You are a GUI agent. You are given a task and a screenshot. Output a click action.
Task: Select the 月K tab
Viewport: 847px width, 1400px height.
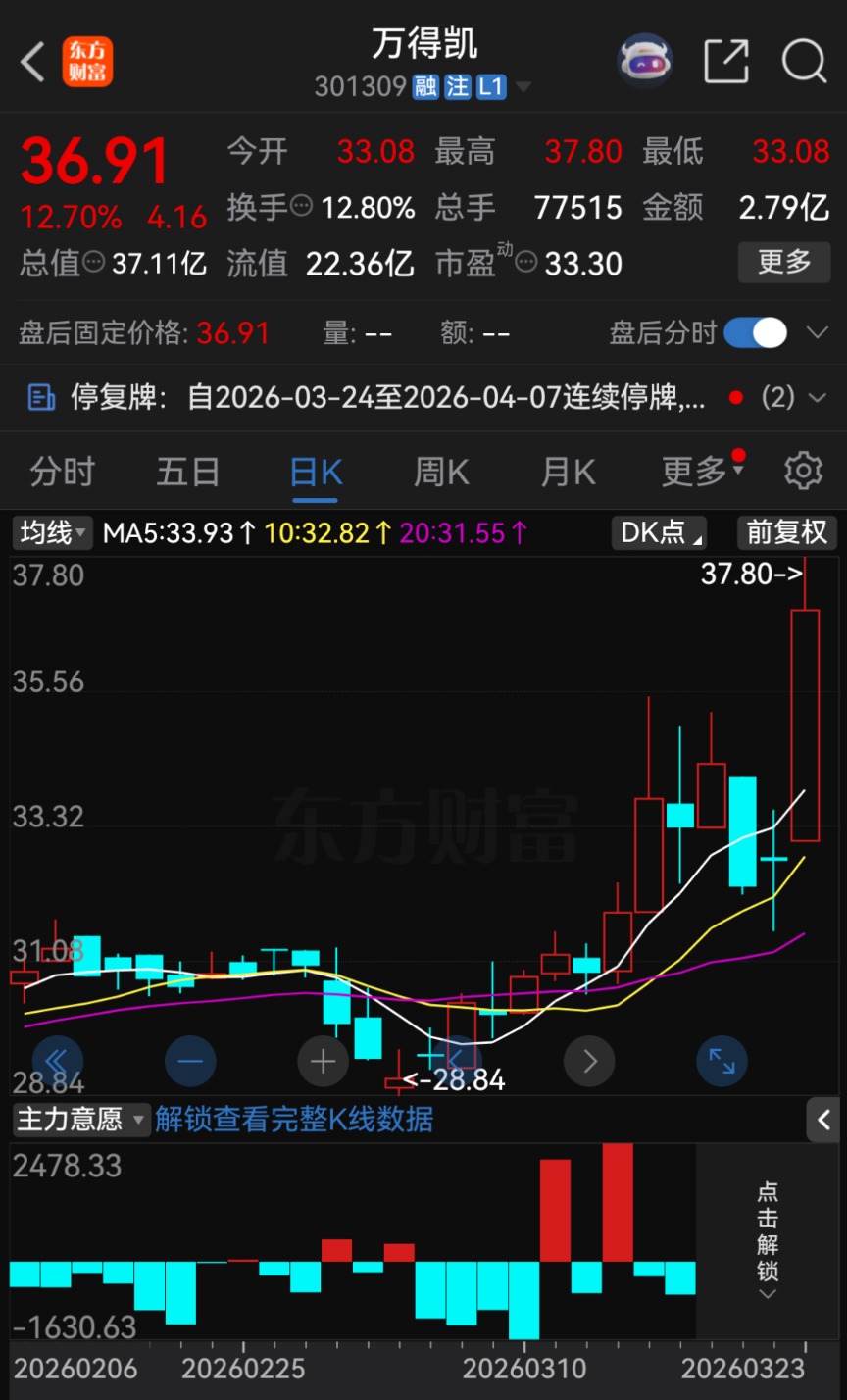pyautogui.click(x=568, y=472)
